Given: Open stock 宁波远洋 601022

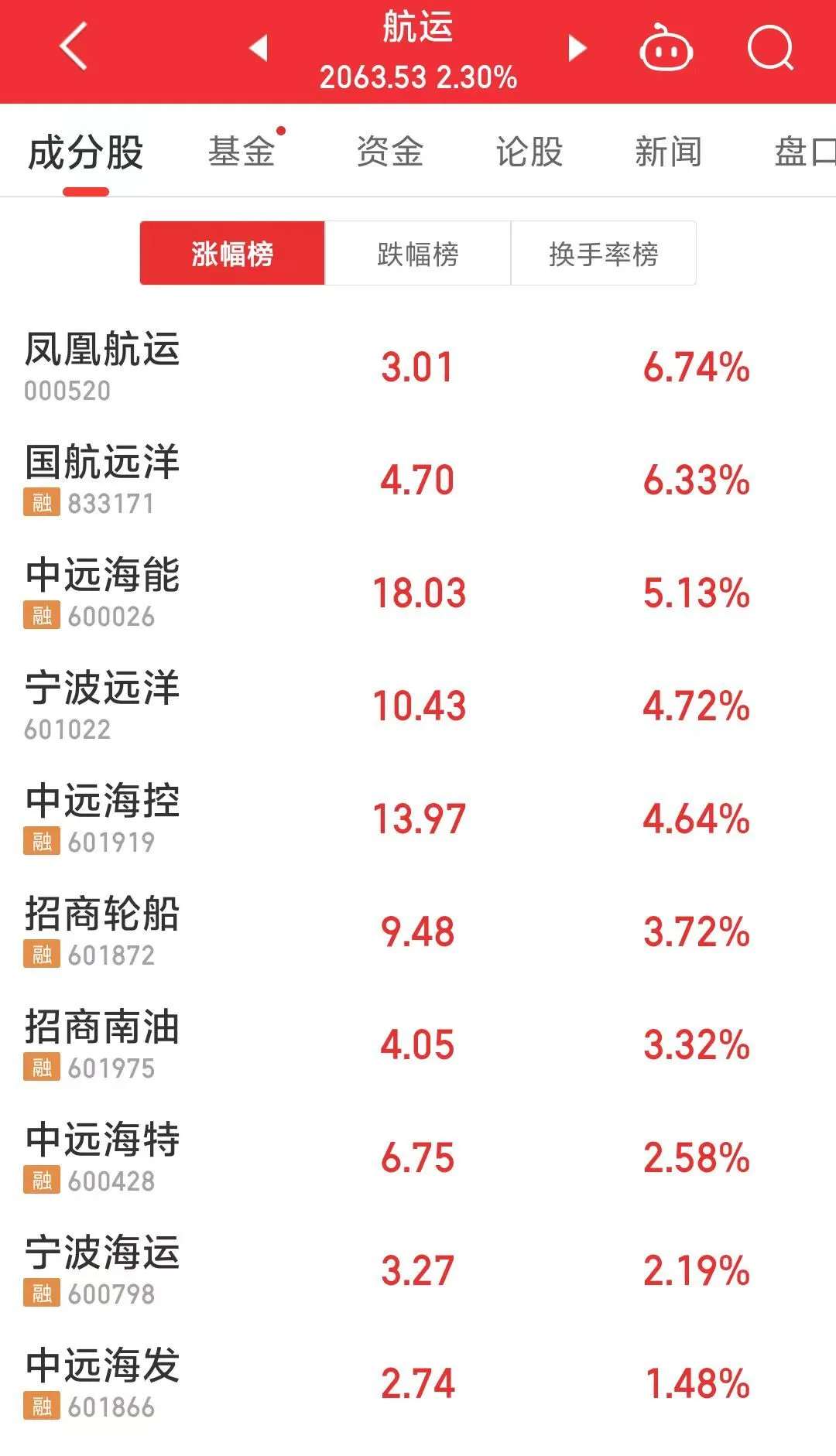Looking at the screenshot, I should (x=102, y=706).
